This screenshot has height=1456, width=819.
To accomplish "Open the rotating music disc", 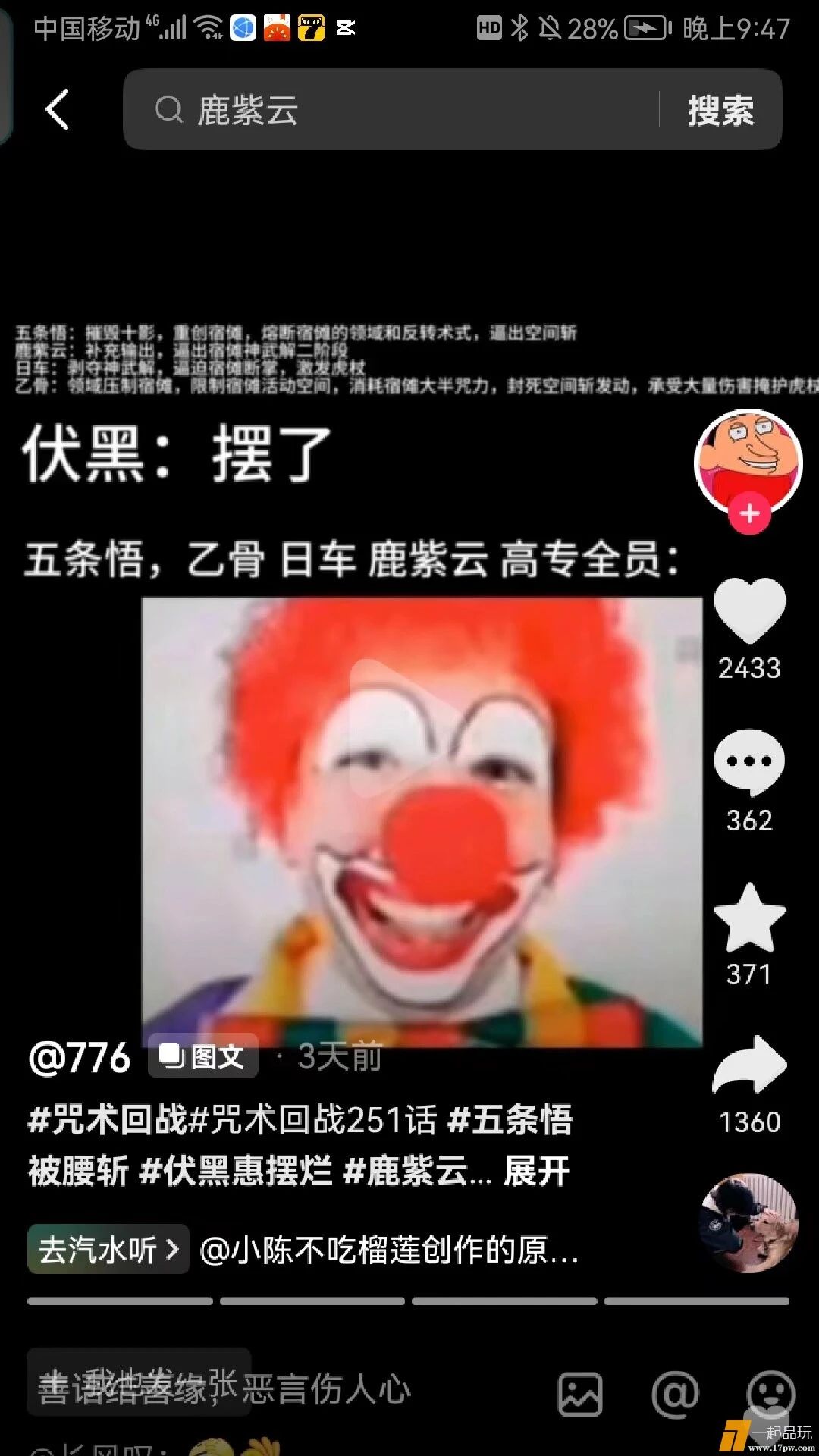I will point(749,1222).
